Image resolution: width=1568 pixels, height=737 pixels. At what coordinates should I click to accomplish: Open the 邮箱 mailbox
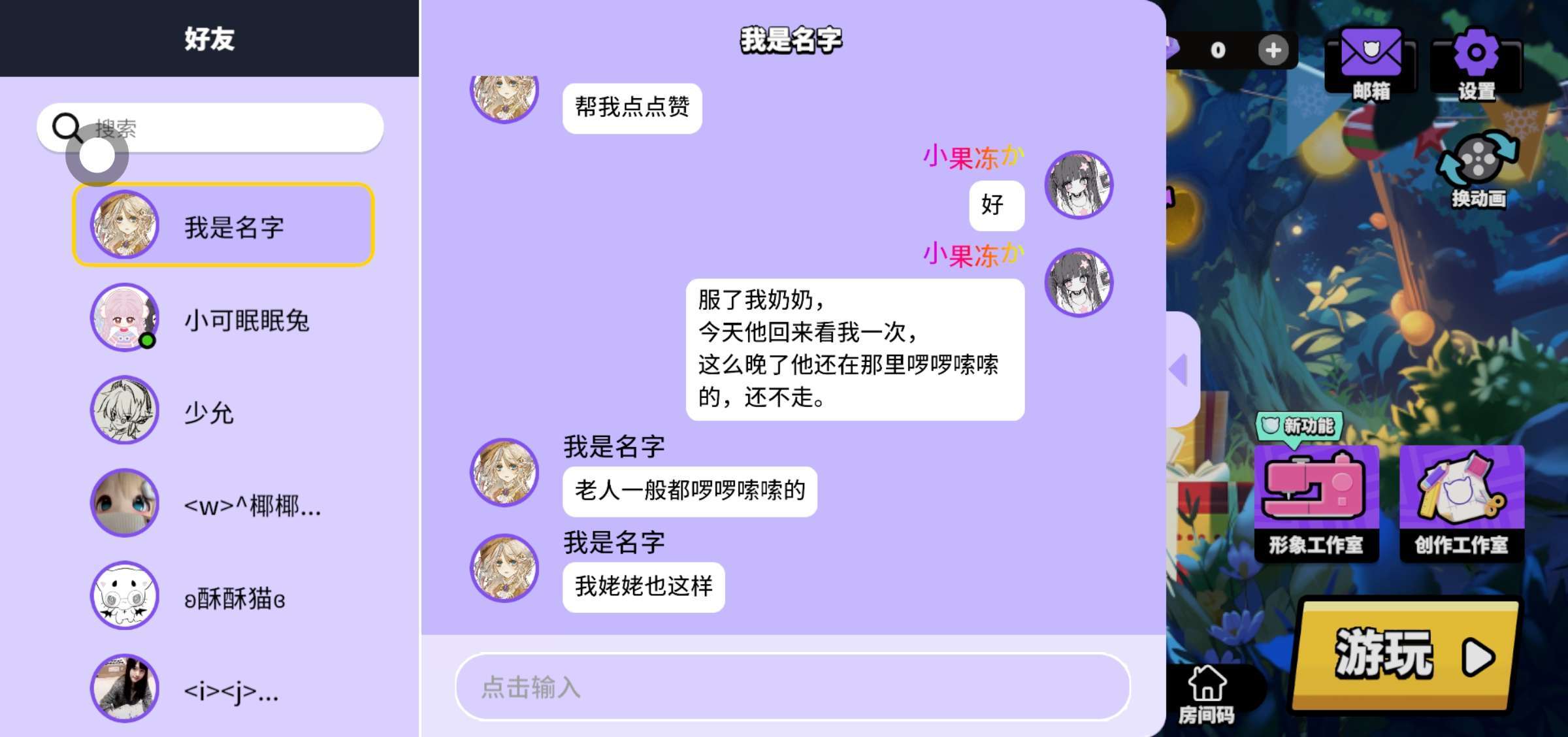point(1371,63)
